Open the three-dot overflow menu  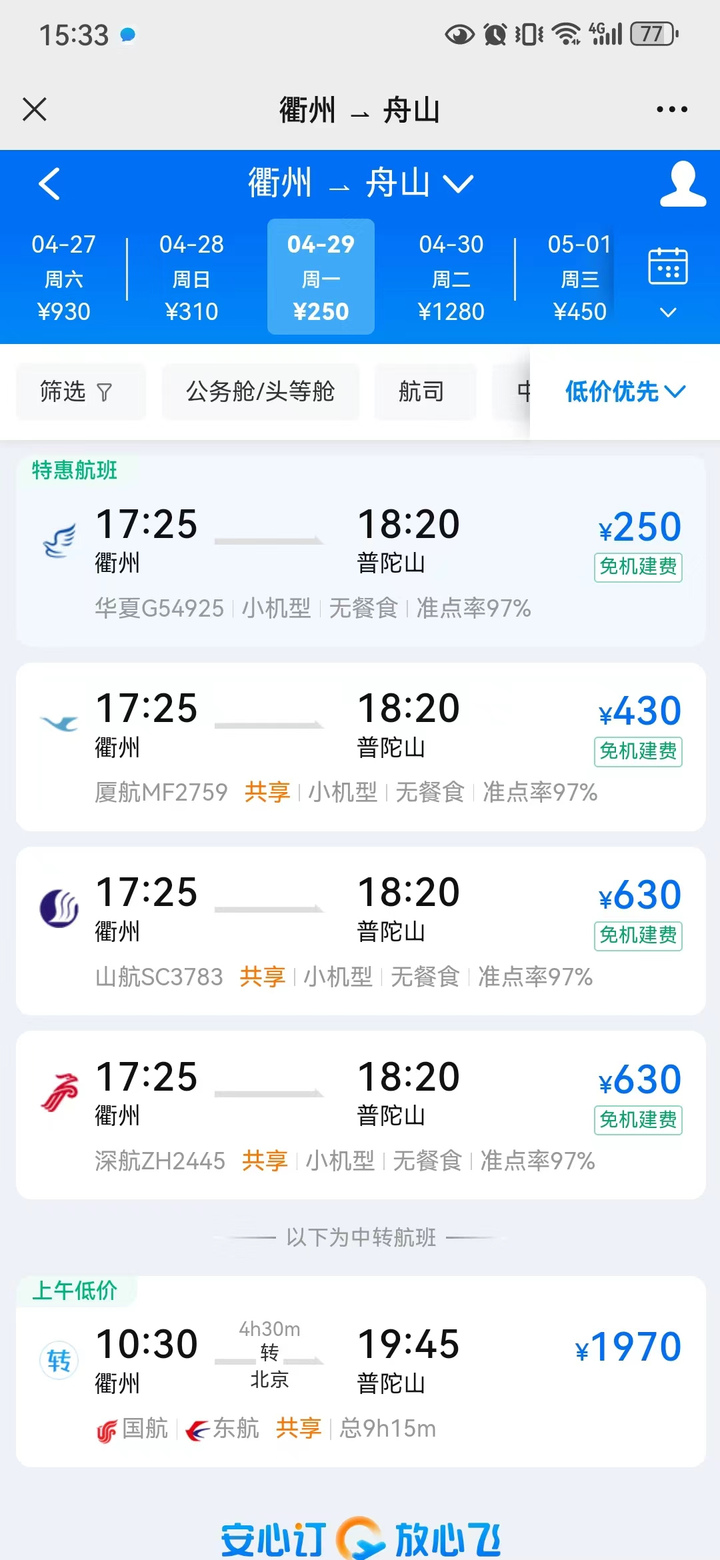coord(672,109)
